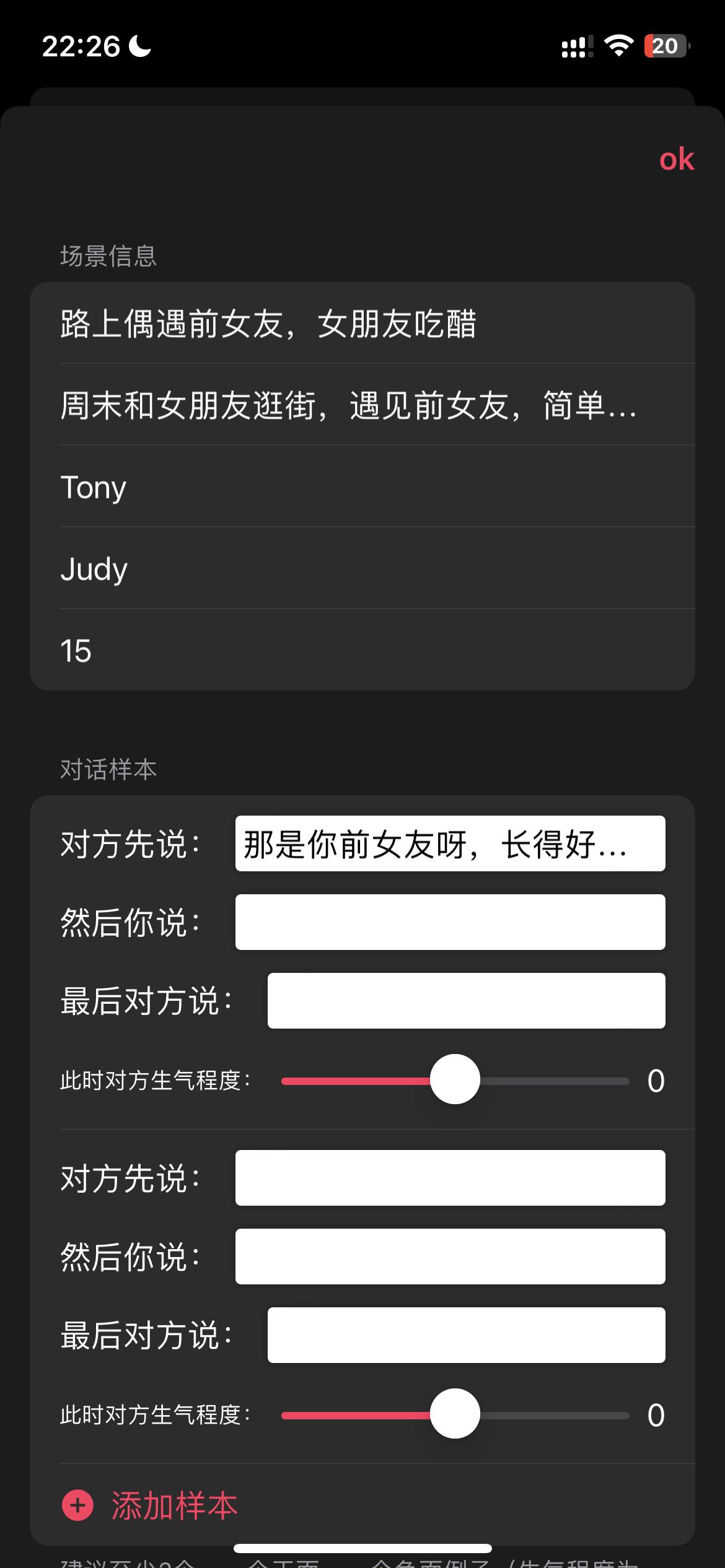Confirm with the ok button

pos(677,160)
